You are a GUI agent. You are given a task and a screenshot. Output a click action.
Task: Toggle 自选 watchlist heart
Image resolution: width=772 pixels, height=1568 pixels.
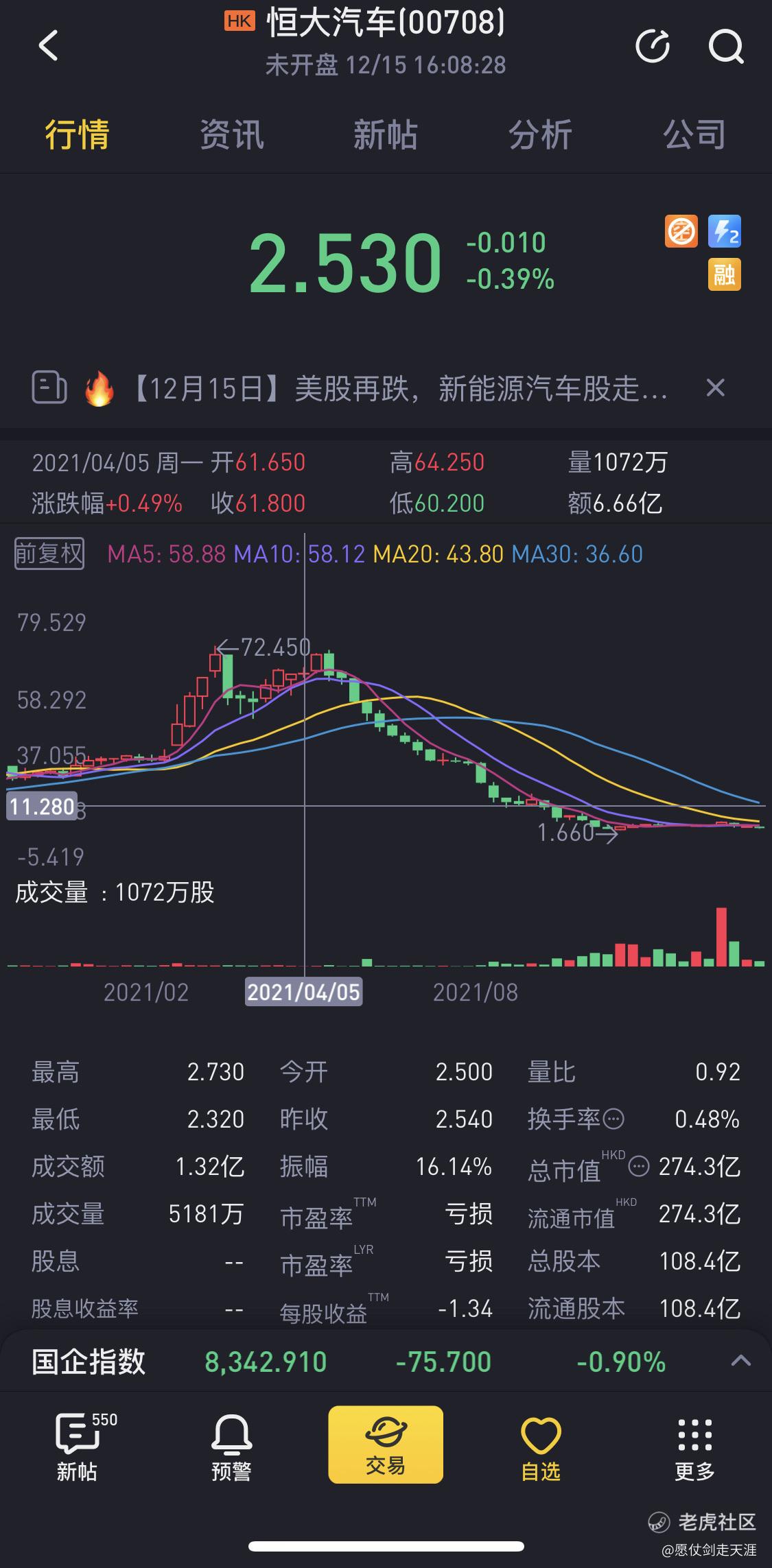[x=541, y=1447]
